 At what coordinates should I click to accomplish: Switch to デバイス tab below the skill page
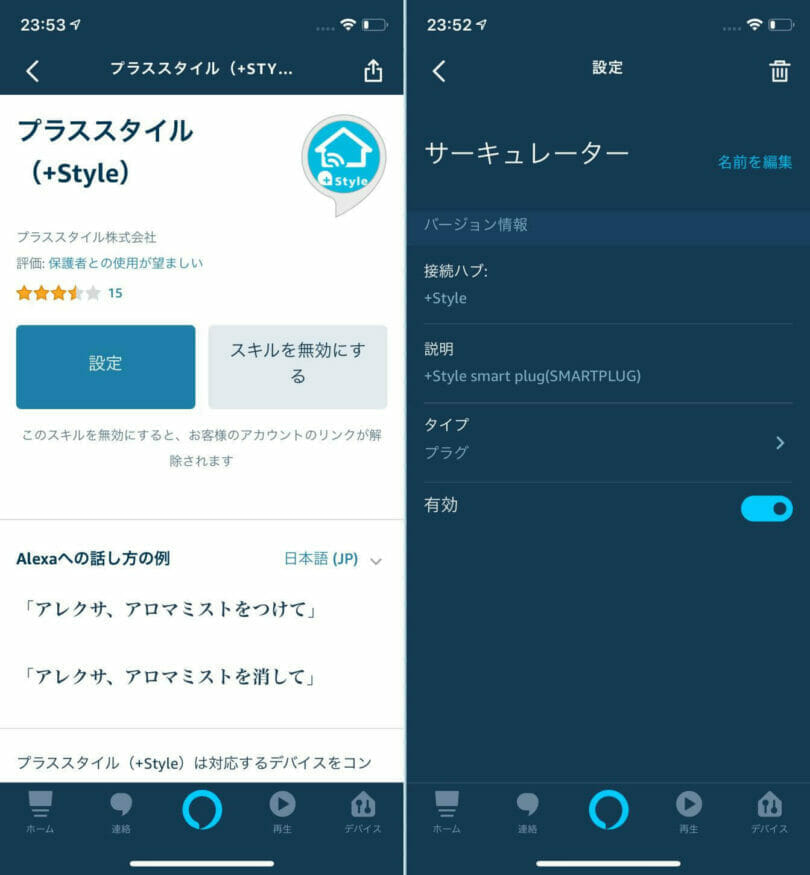[363, 812]
